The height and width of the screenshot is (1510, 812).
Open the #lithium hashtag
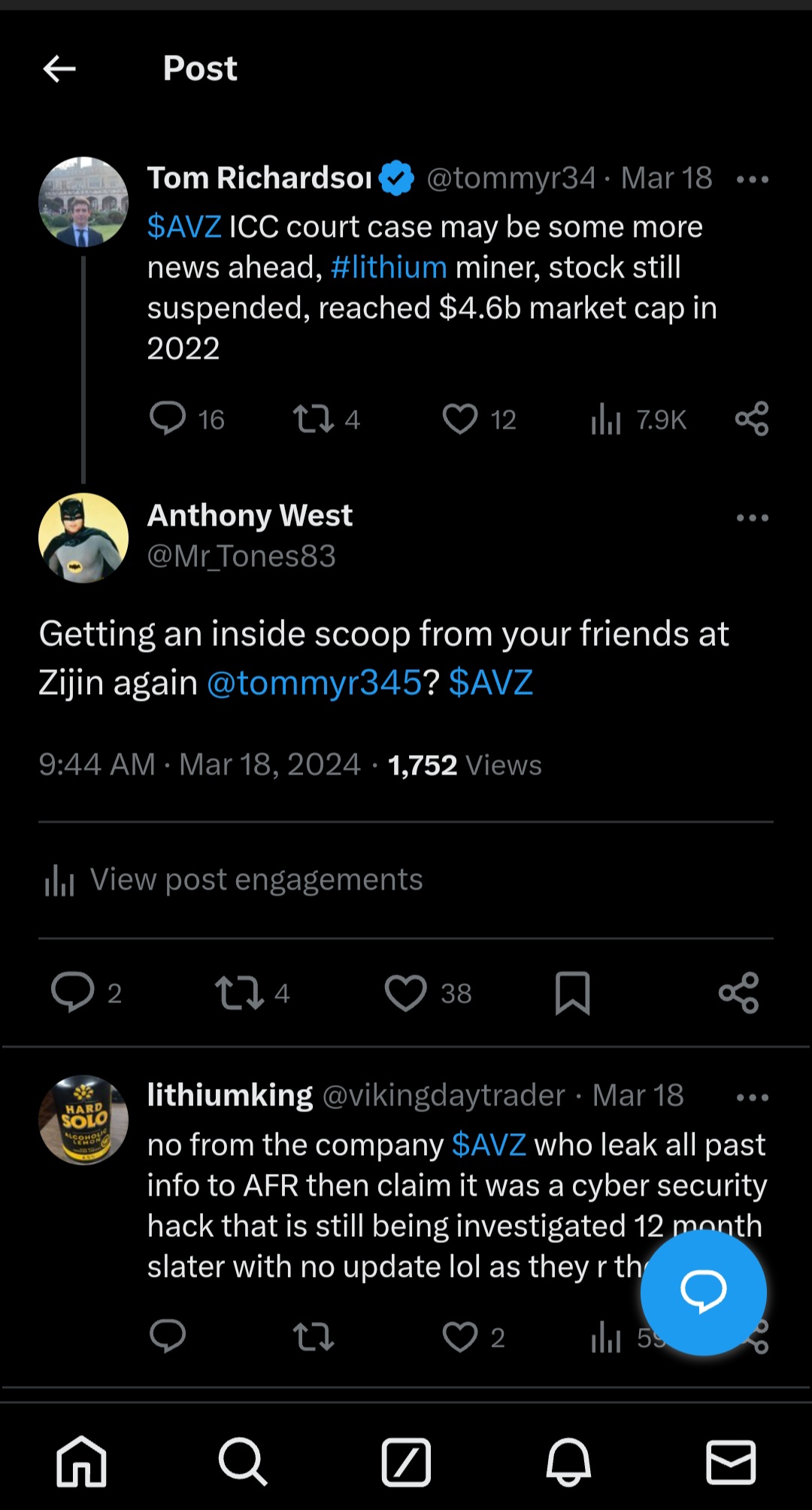[389, 268]
